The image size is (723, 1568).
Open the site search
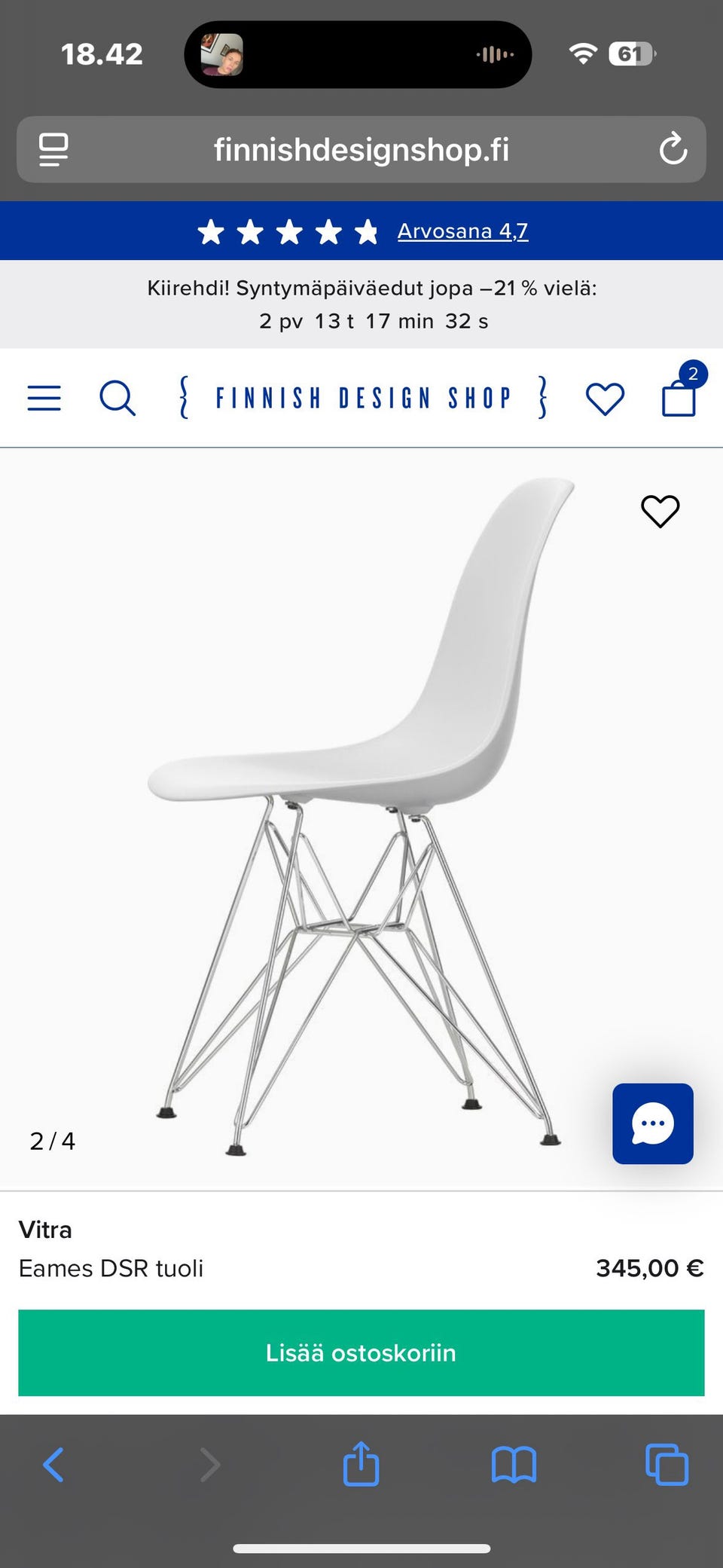117,398
